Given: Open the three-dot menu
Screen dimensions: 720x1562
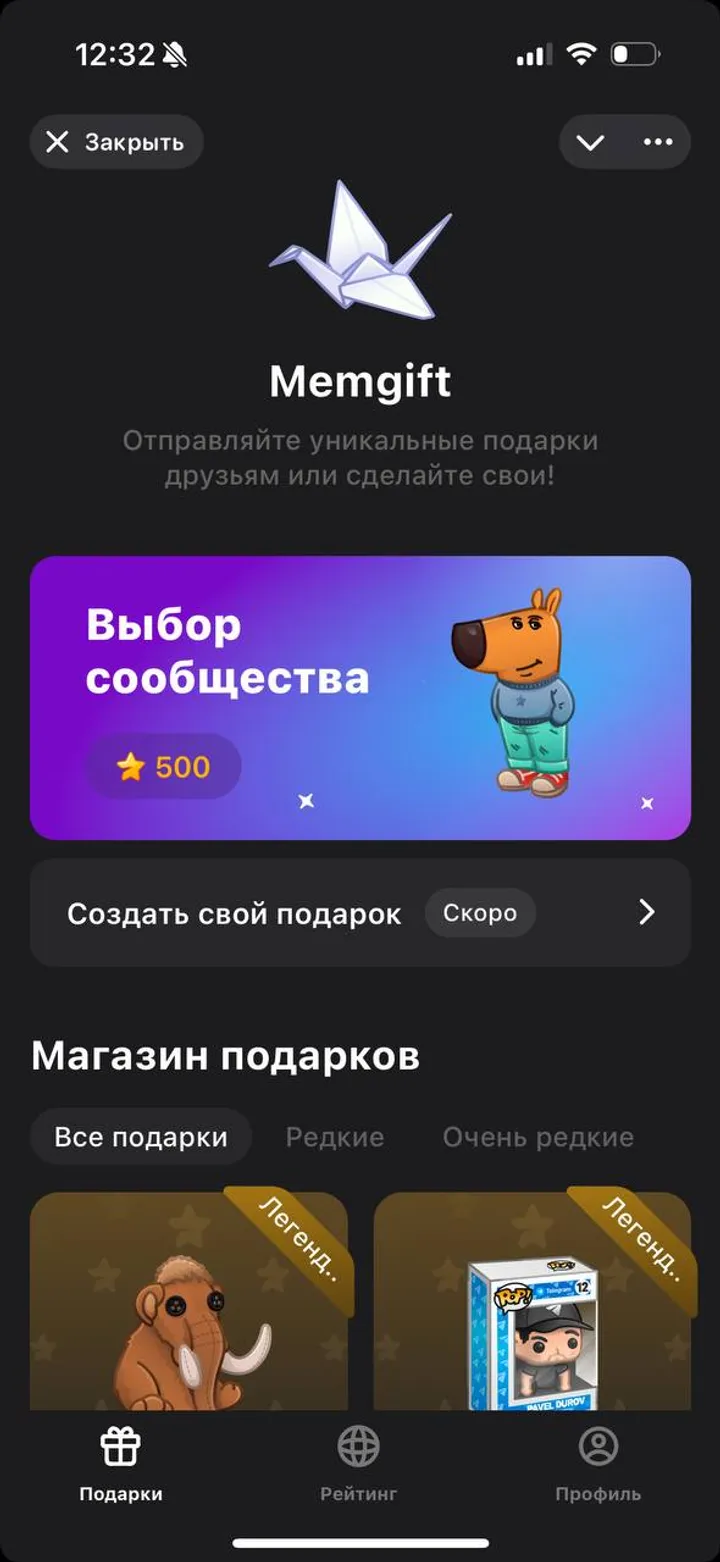Looking at the screenshot, I should tap(655, 141).
